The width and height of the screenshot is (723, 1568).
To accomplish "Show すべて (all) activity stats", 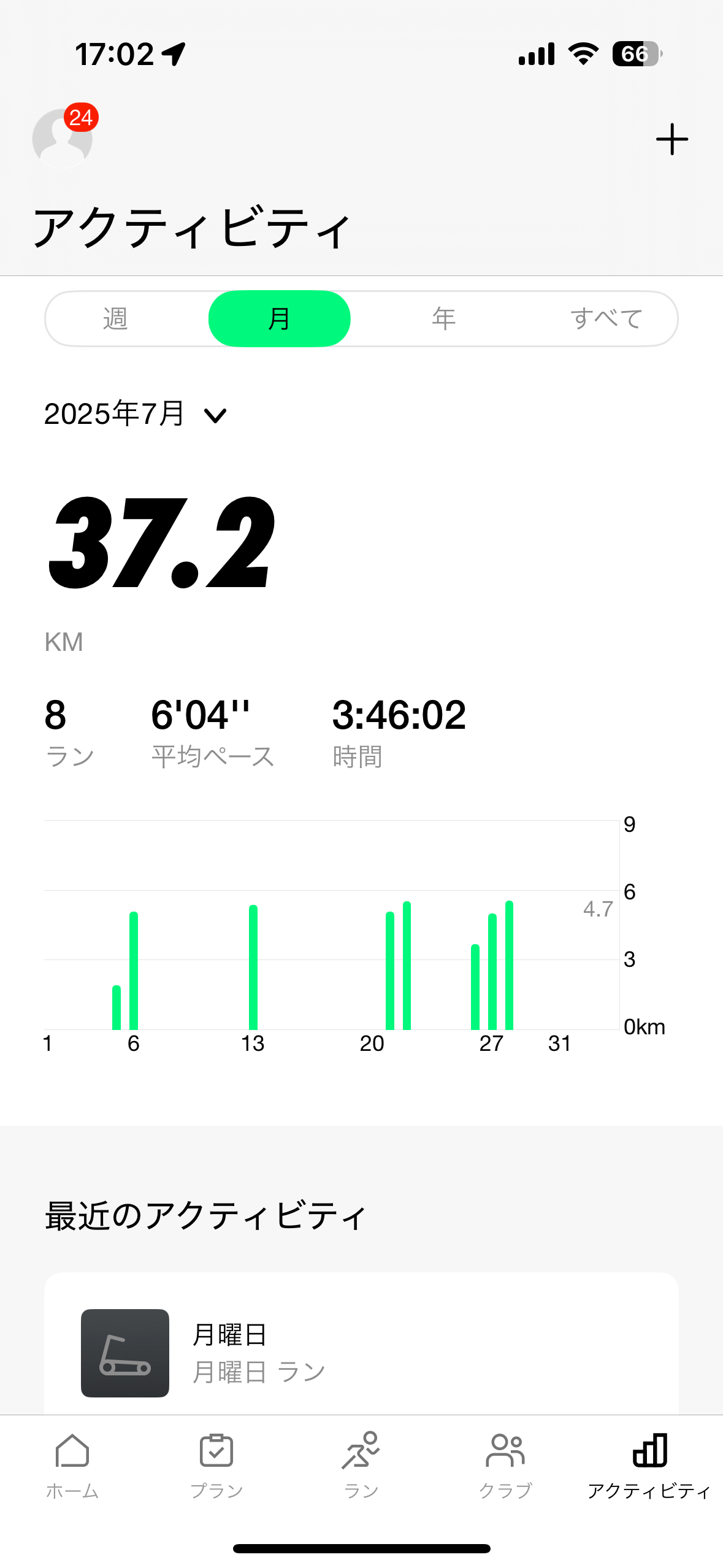I will [606, 319].
